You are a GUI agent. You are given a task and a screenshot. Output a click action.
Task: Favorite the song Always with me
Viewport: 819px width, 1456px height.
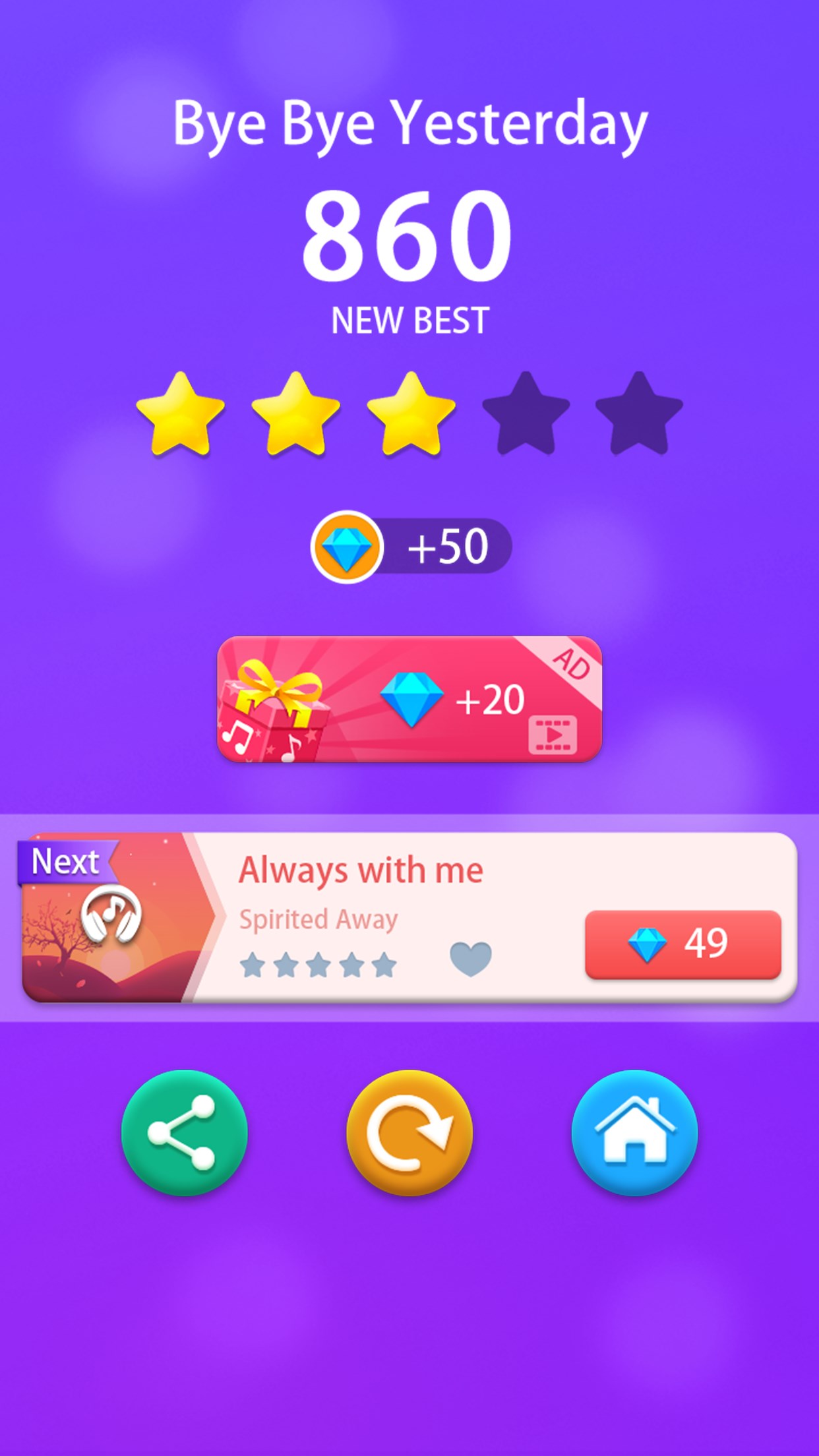tap(470, 958)
